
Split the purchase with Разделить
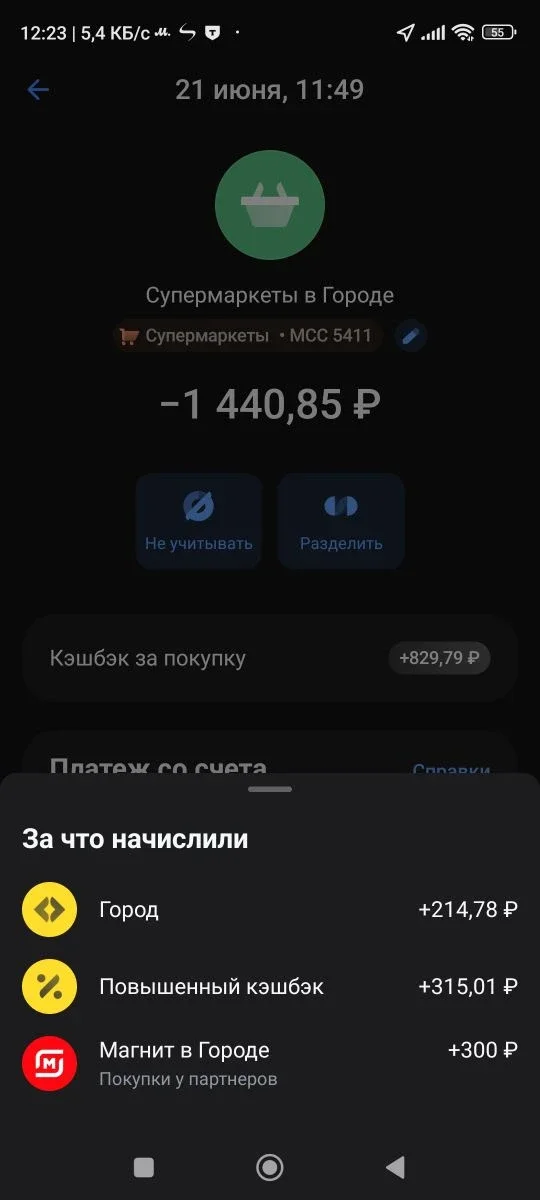(341, 521)
